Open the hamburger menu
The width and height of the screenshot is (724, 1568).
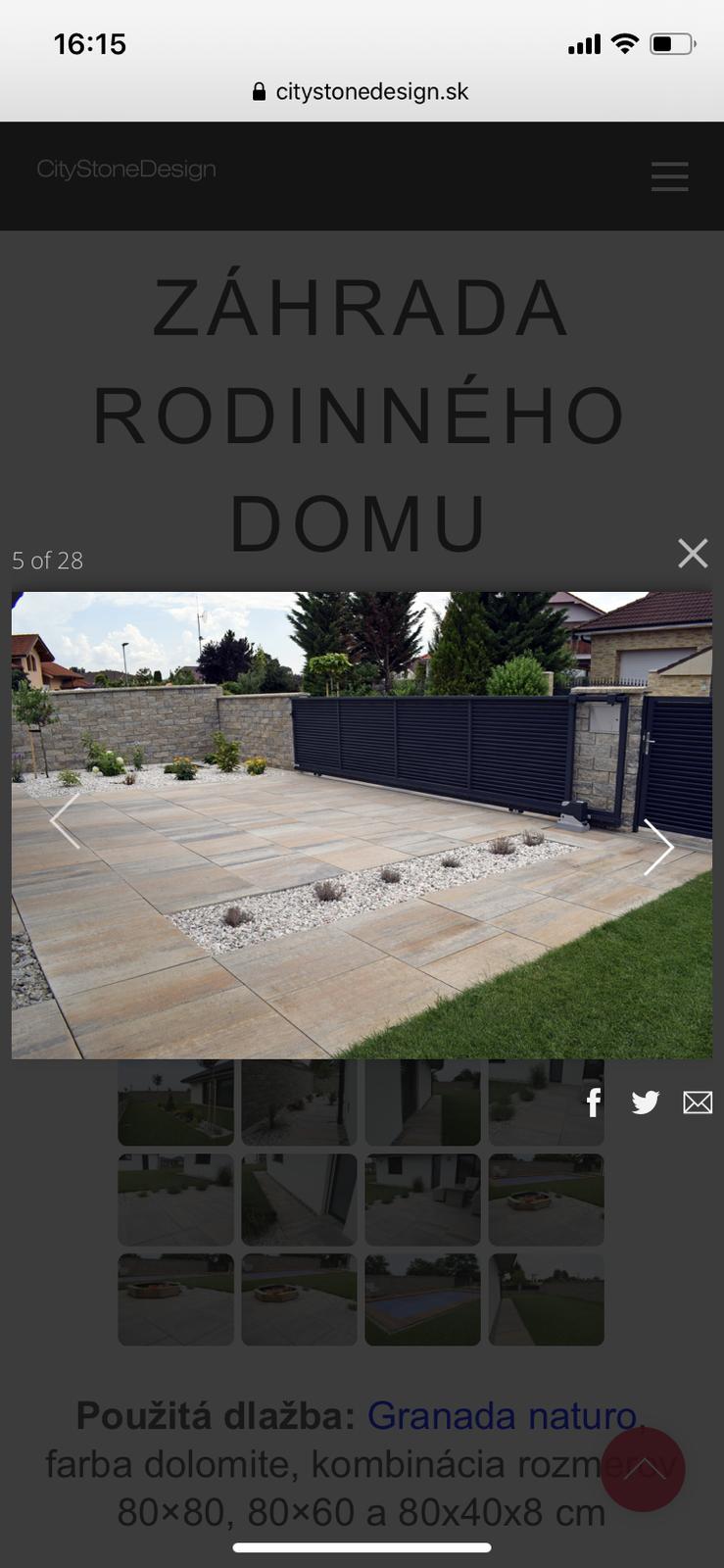click(670, 176)
